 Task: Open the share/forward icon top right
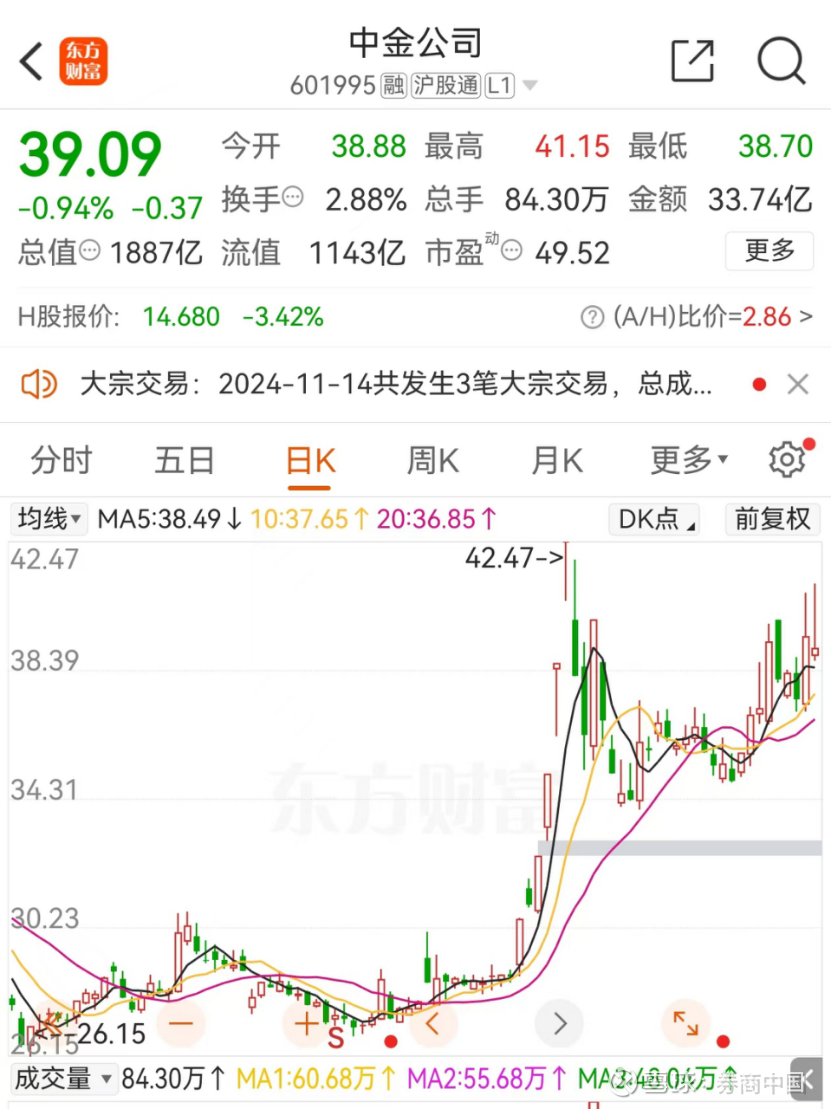tap(692, 61)
